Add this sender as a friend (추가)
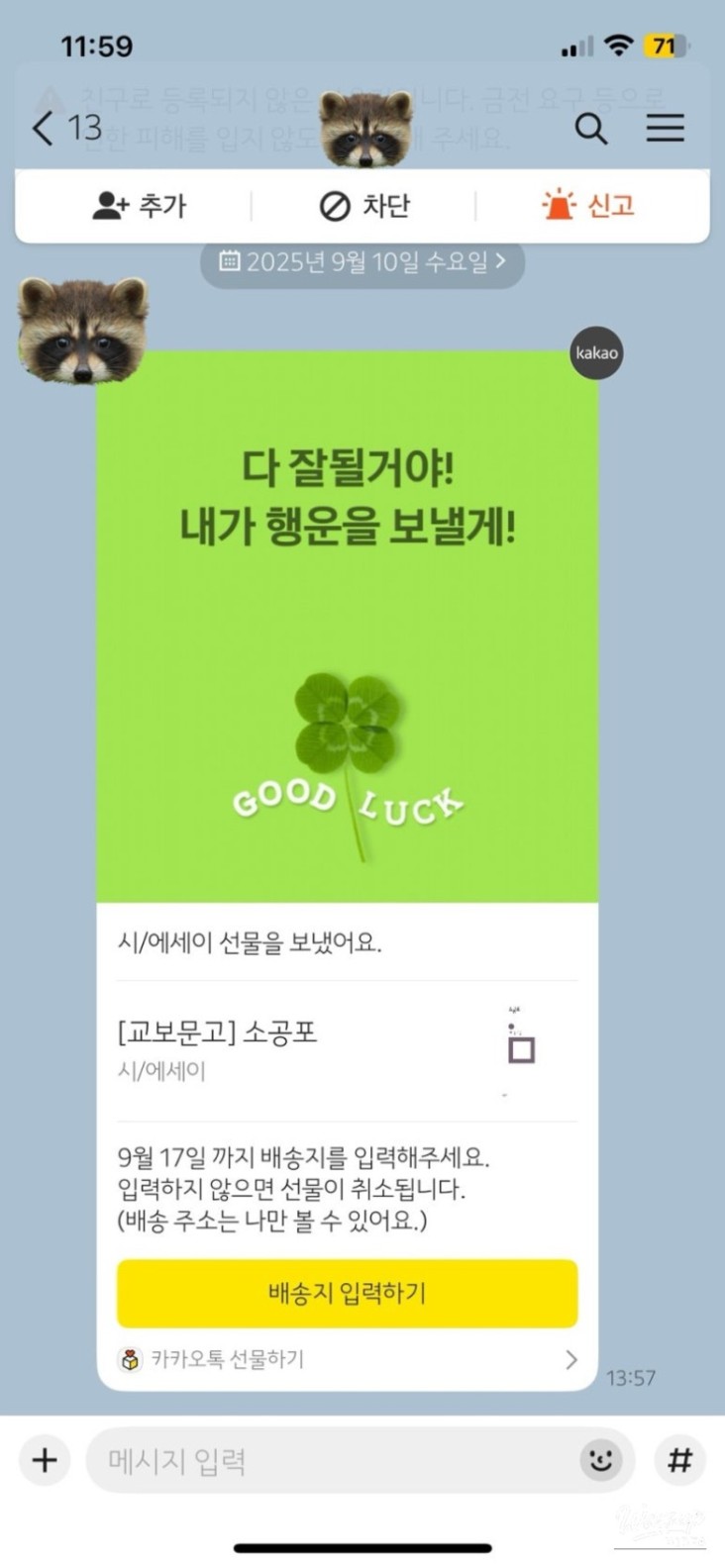This screenshot has height=1568, width=725. click(139, 206)
